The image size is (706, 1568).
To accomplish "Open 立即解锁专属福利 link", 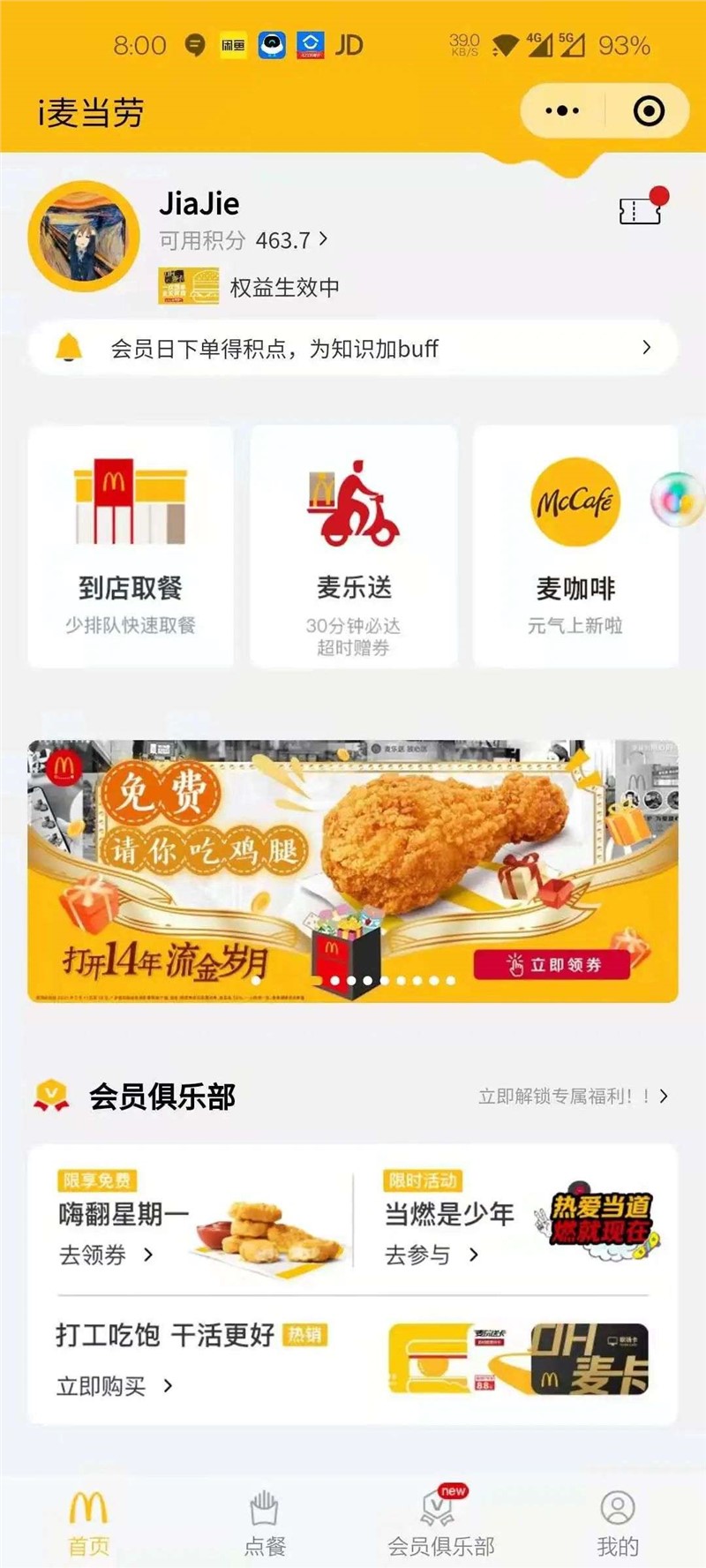I will coord(573,1097).
